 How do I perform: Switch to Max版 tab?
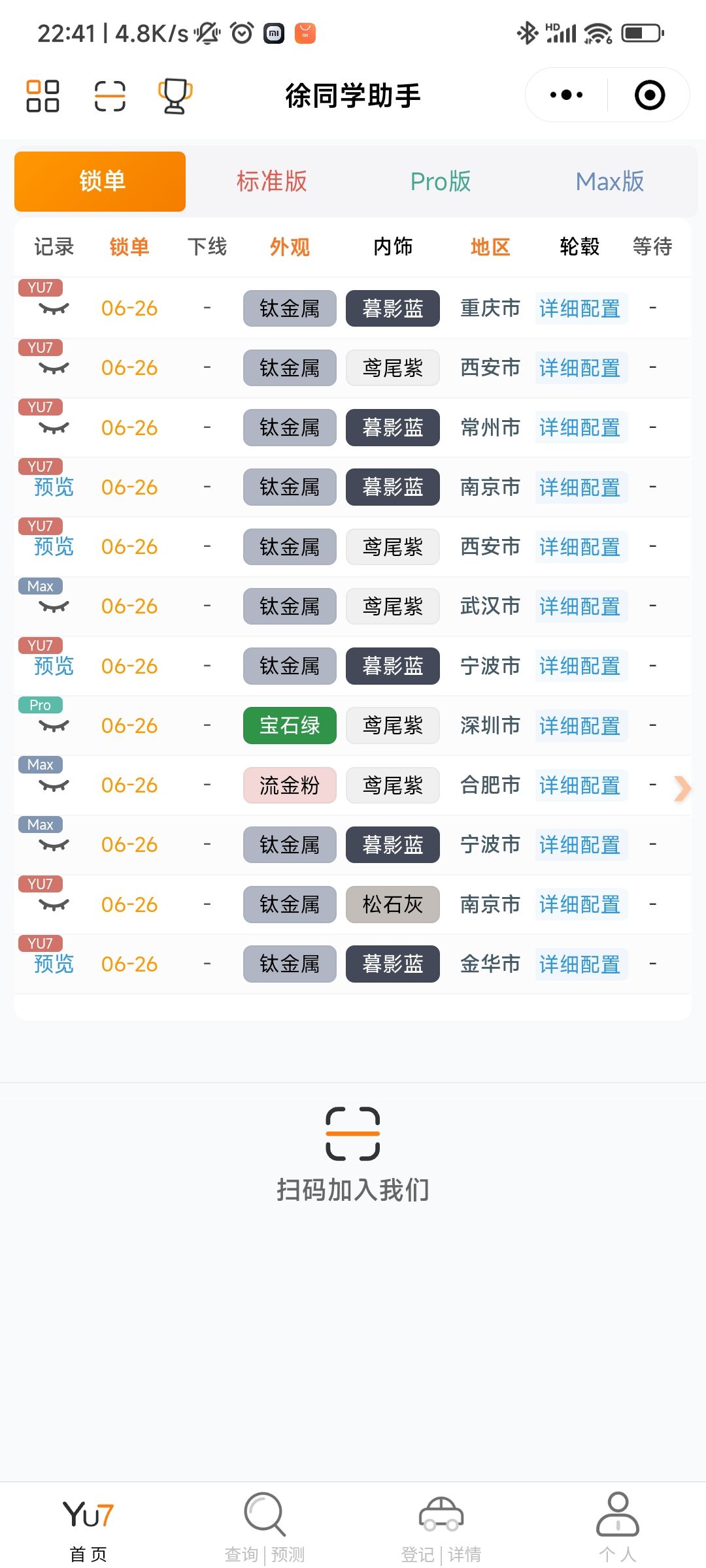(609, 182)
